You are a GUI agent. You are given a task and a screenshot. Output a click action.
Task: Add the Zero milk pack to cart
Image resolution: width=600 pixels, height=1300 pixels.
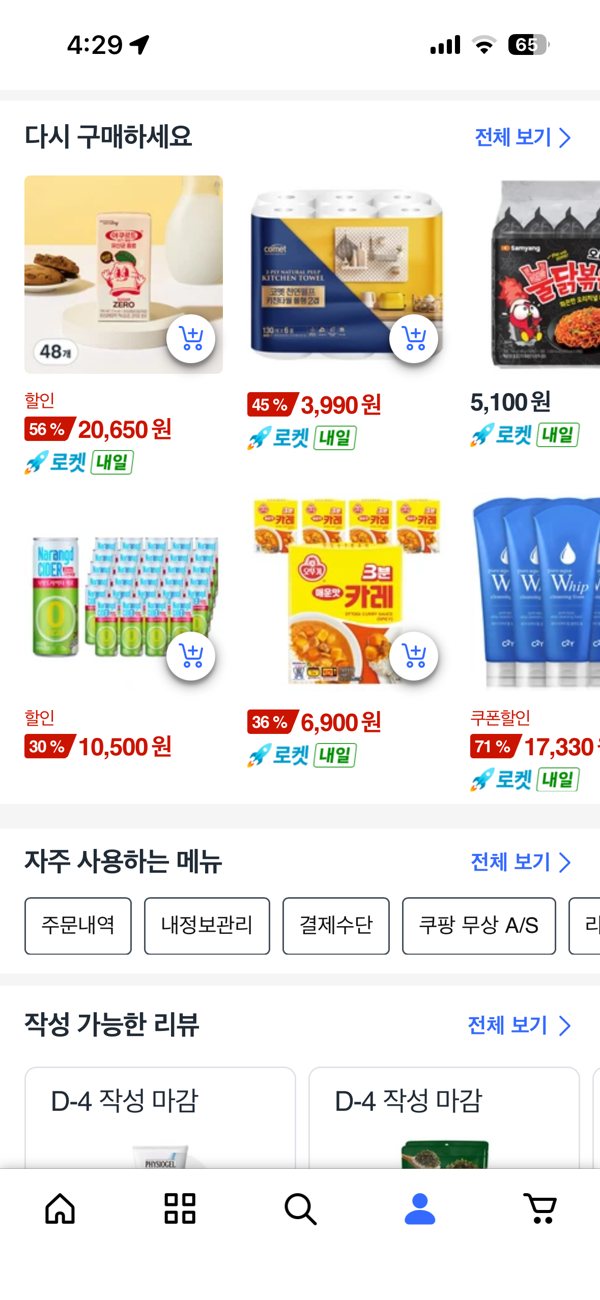pos(191,340)
